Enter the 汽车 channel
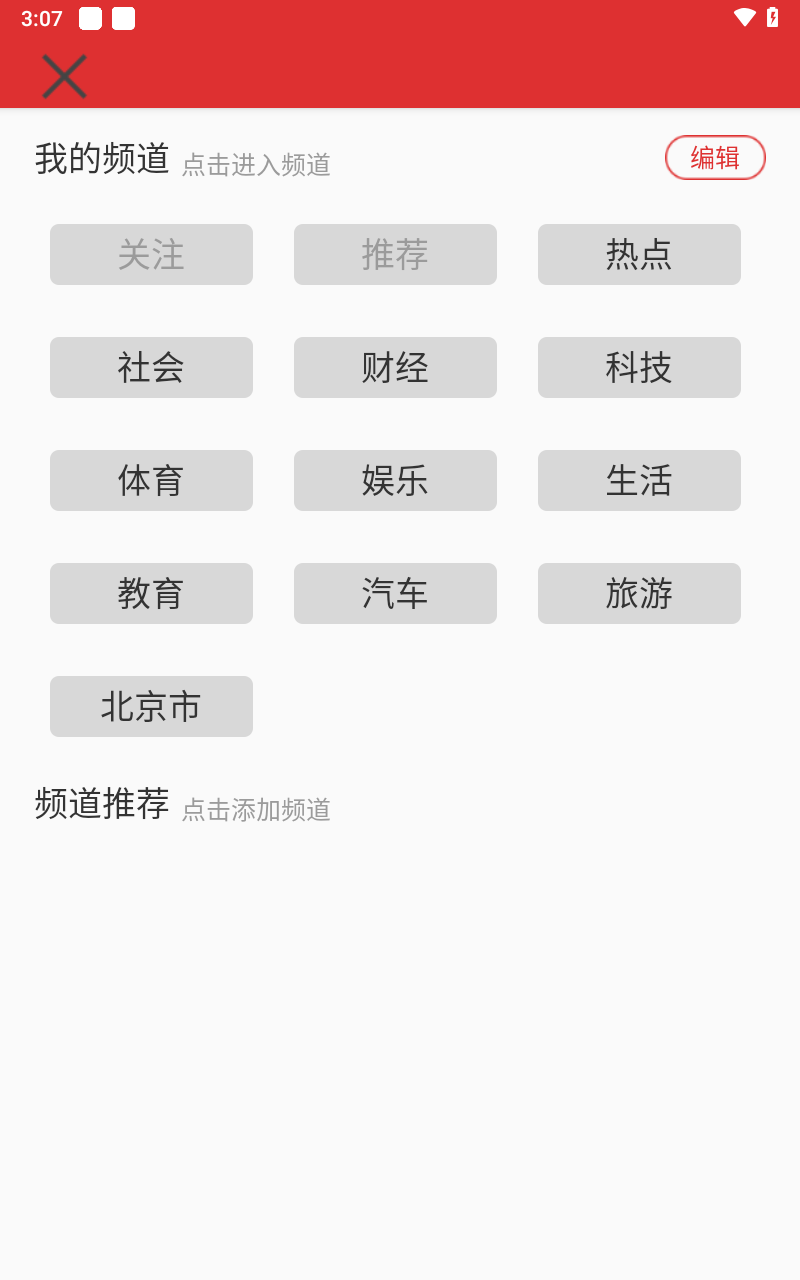Viewport: 800px width, 1280px height. click(x=395, y=594)
